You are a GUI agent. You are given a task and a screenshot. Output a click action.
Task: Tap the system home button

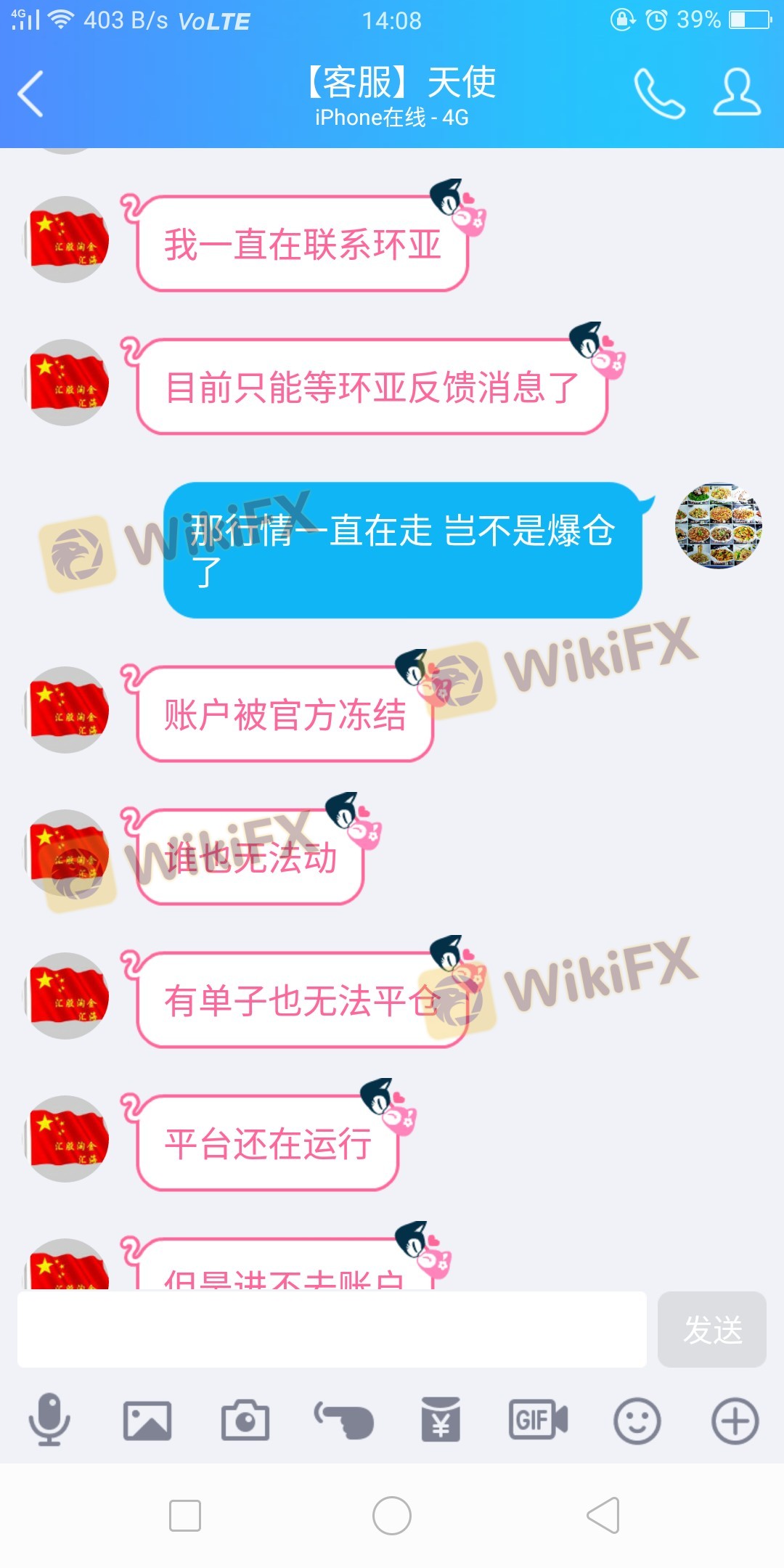point(392,1516)
